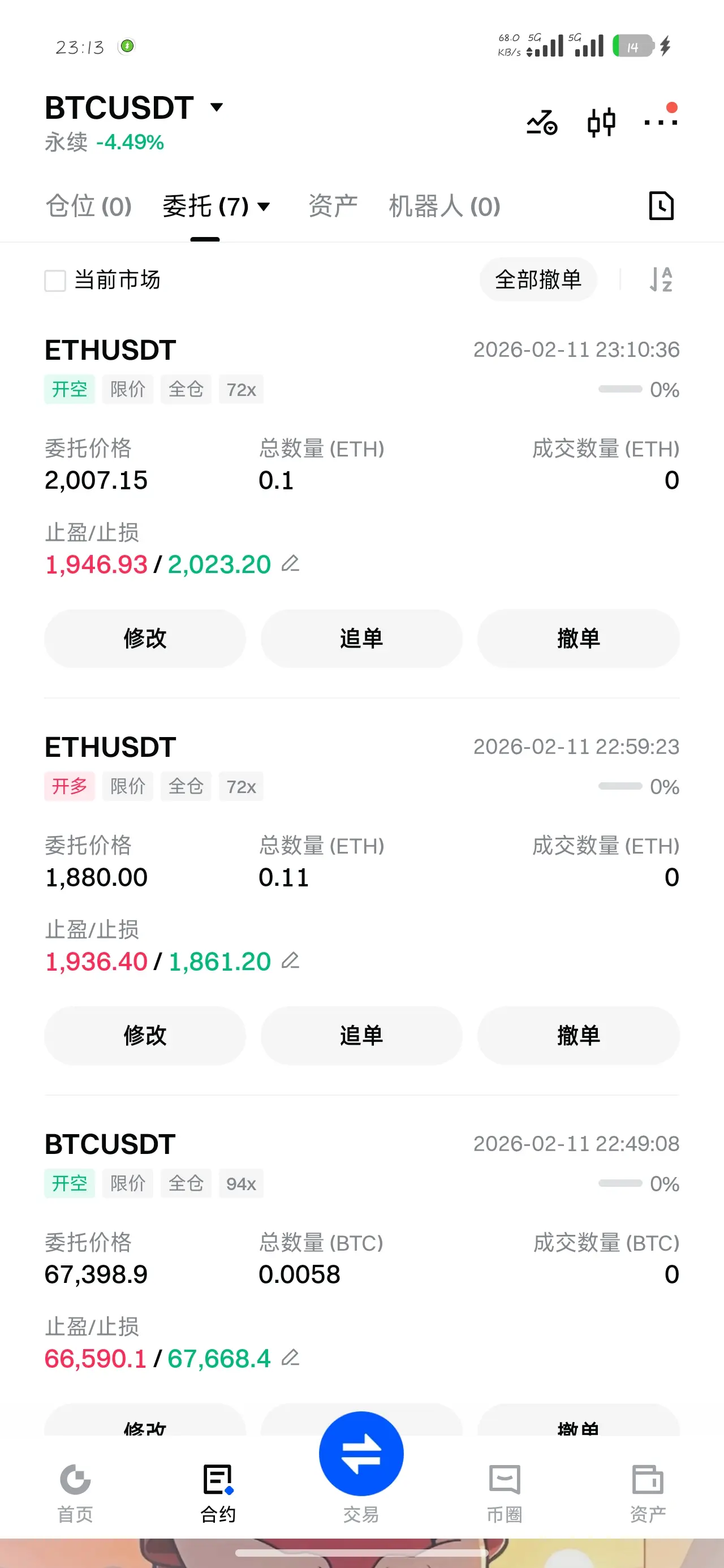Tap 追单 on the ETHUSDT 2,007.15 order
Image resolution: width=724 pixels, height=1568 pixels.
click(x=361, y=639)
